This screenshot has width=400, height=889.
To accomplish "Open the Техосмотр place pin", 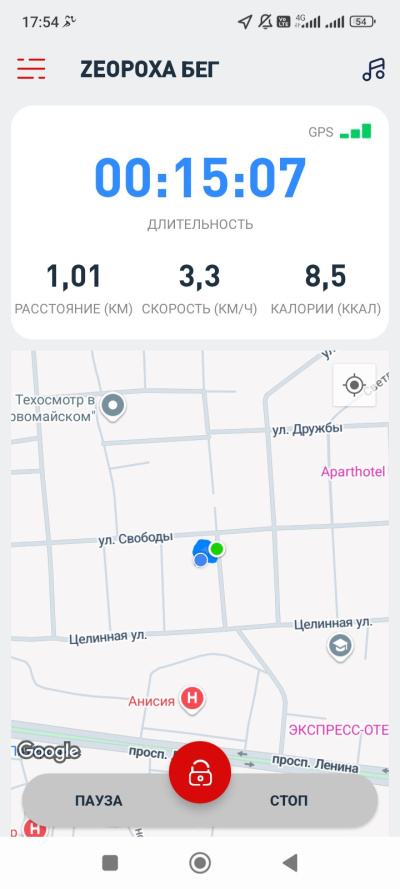I will pos(113,407).
